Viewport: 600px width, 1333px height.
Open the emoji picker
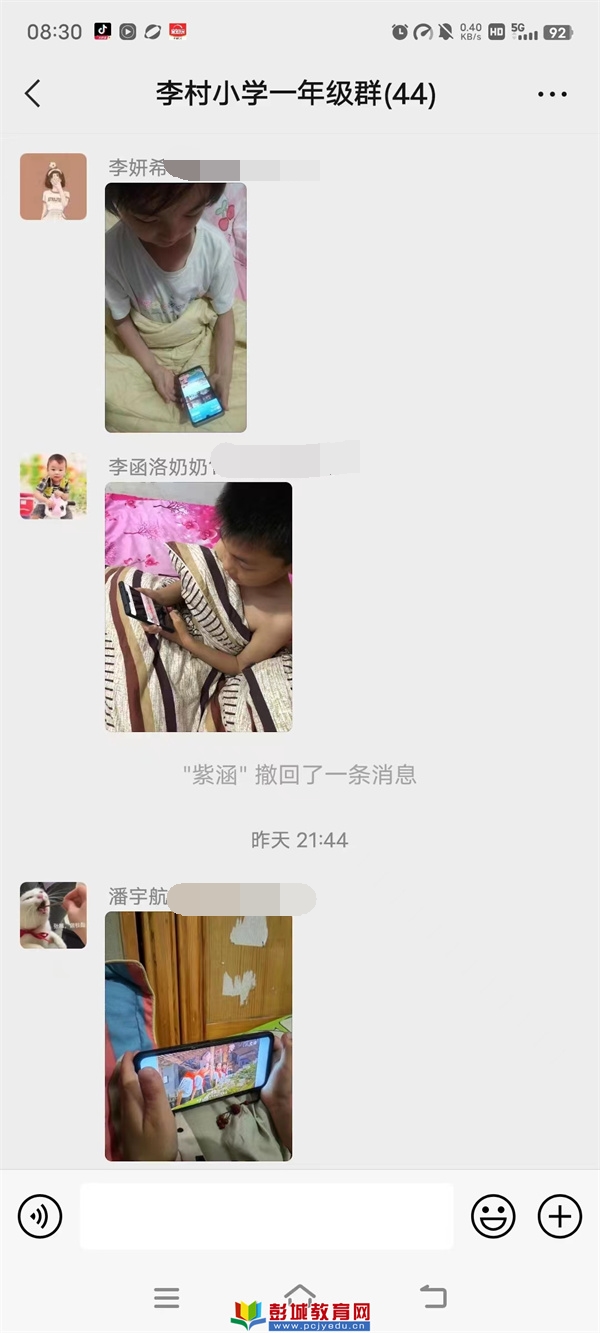click(x=493, y=1217)
